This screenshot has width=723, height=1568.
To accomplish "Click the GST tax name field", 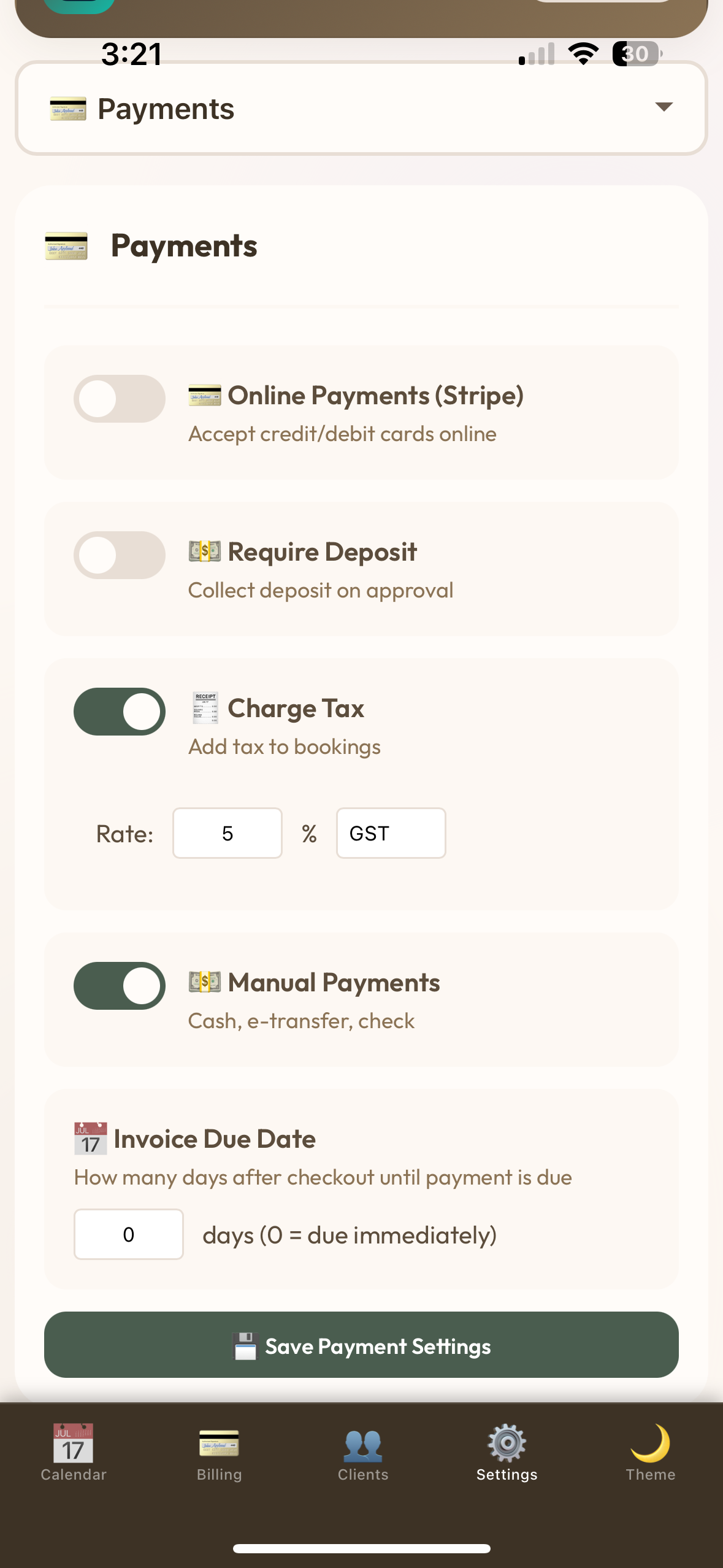I will tap(391, 833).
